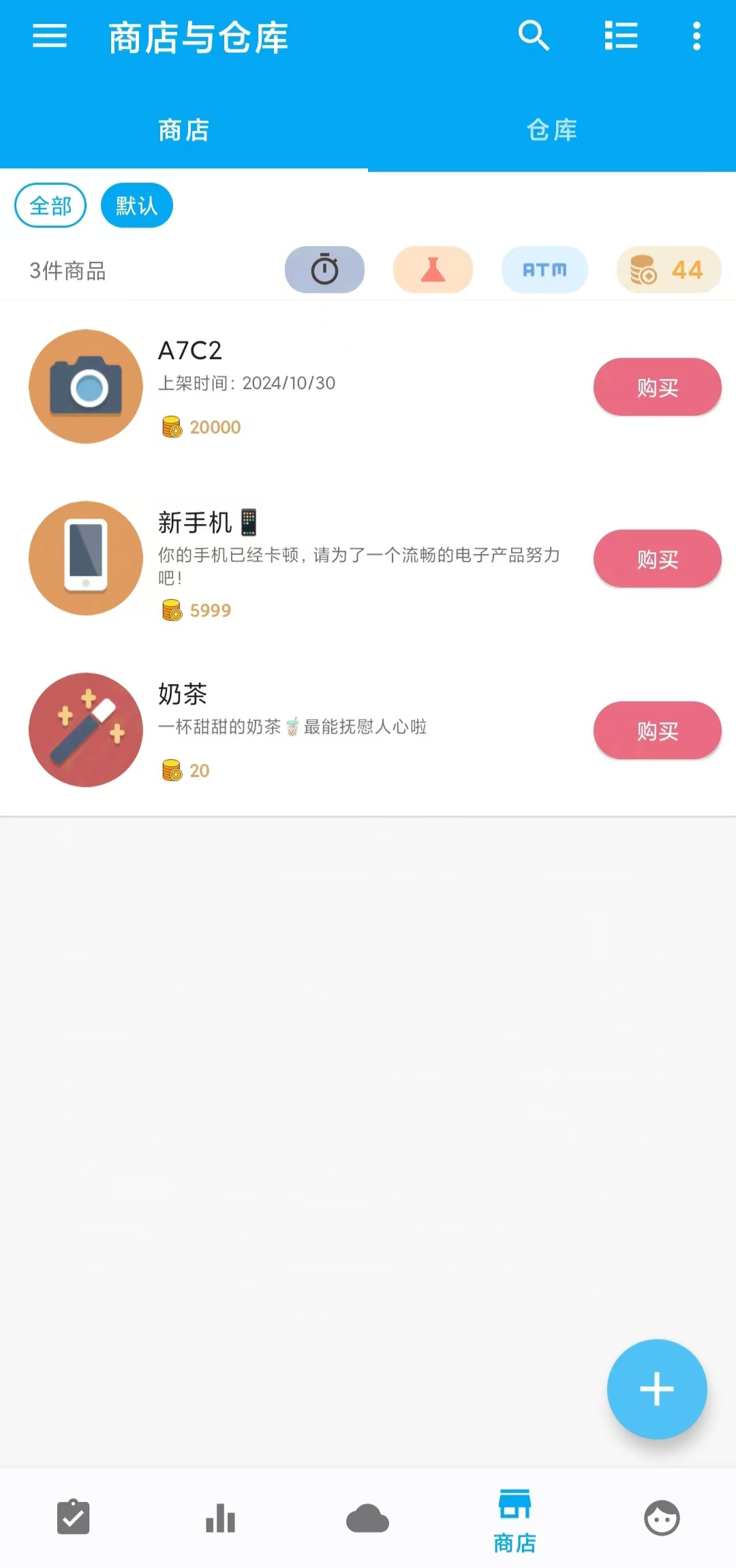This screenshot has height=1568, width=736.
Task: Open the cloud tab
Action: tap(368, 1518)
